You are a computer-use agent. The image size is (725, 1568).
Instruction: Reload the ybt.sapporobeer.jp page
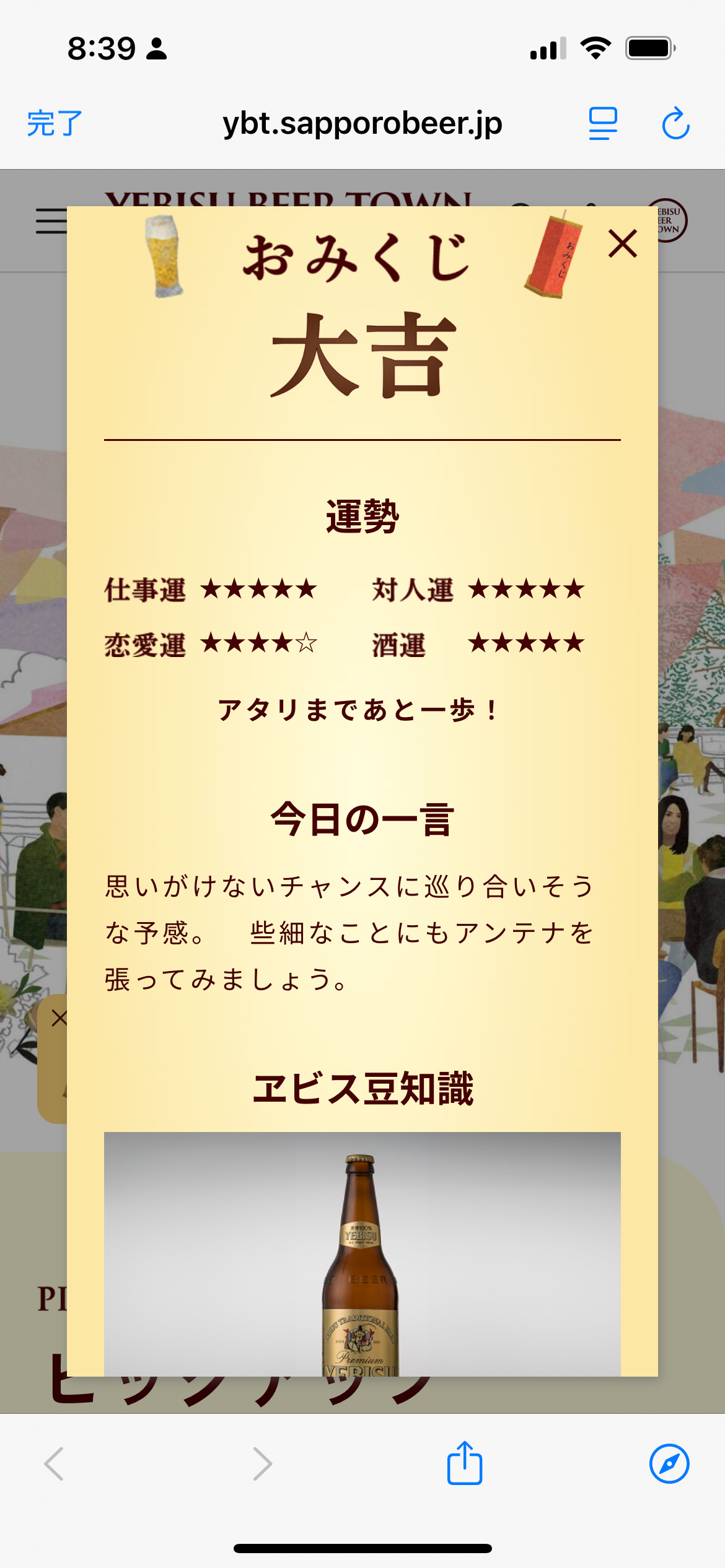675,123
